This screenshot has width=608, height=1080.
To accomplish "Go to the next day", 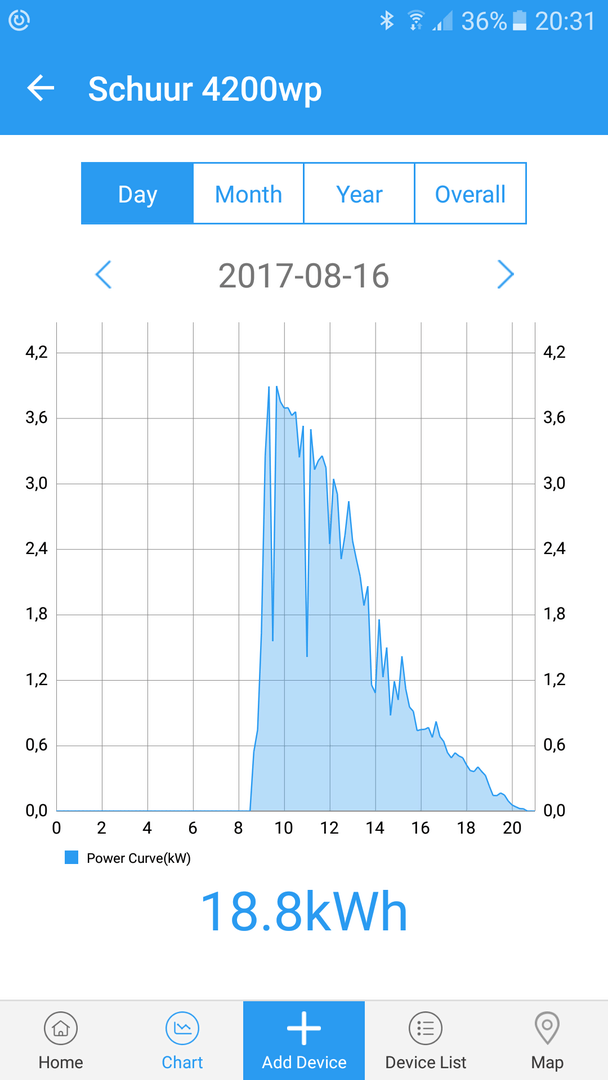I will [505, 275].
